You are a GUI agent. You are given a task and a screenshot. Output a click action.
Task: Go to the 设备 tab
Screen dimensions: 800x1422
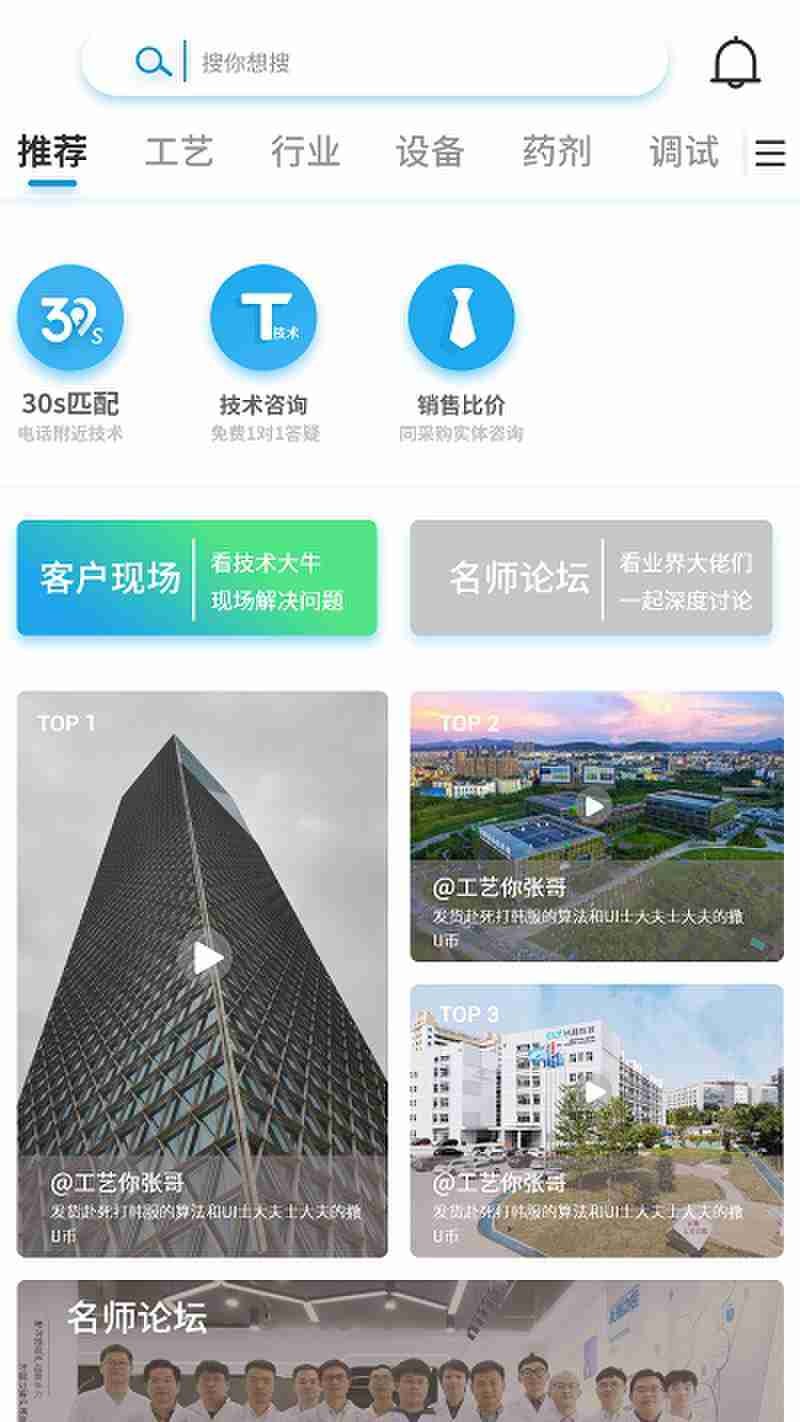pyautogui.click(x=430, y=152)
